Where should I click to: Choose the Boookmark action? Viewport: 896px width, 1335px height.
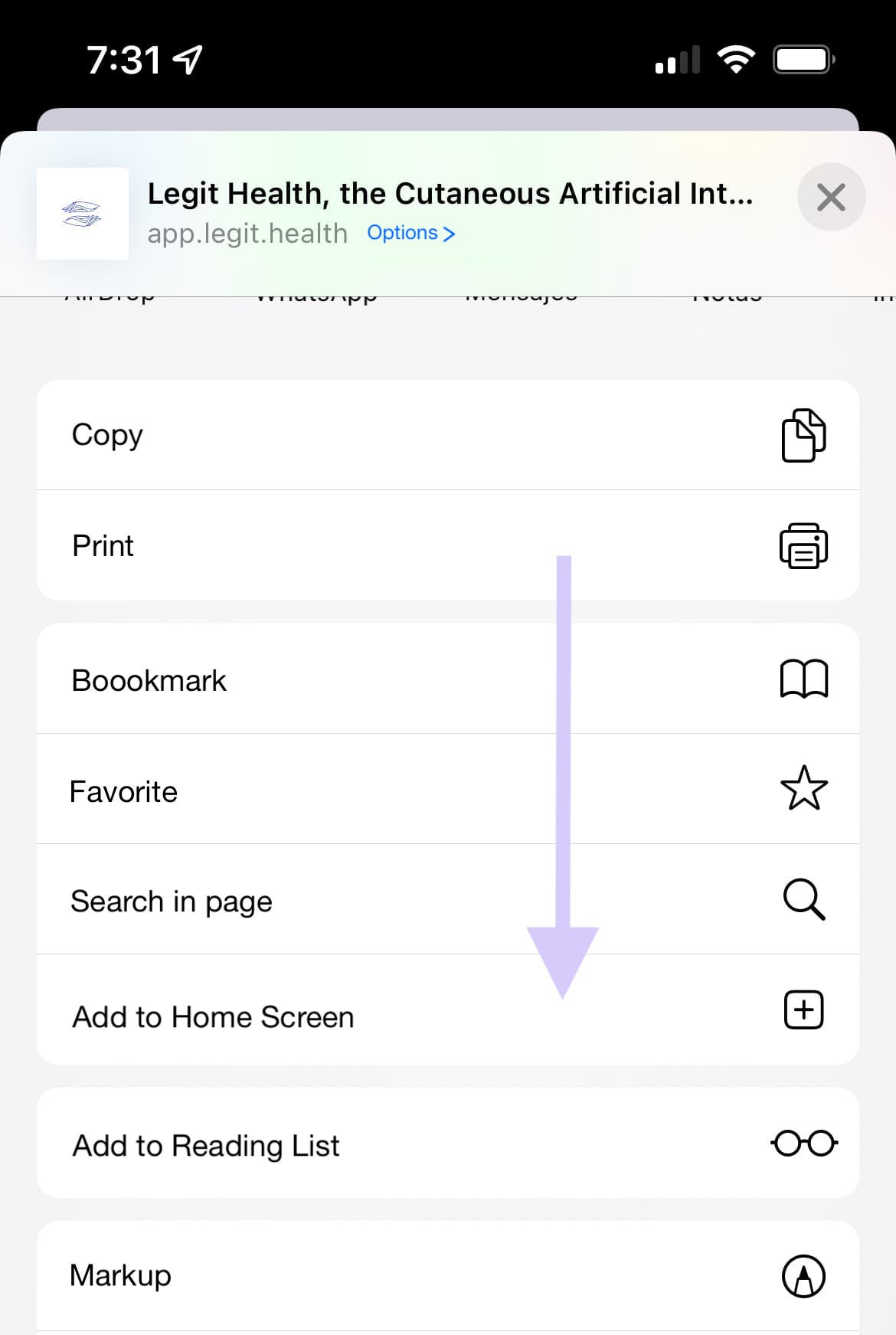447,680
